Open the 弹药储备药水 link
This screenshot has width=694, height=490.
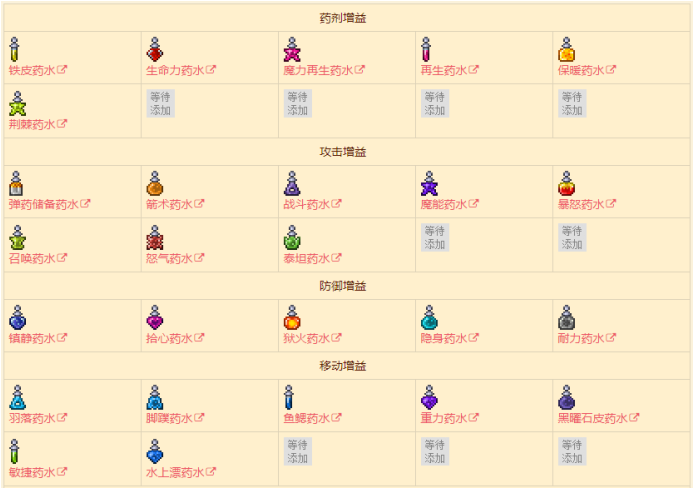pos(43,205)
